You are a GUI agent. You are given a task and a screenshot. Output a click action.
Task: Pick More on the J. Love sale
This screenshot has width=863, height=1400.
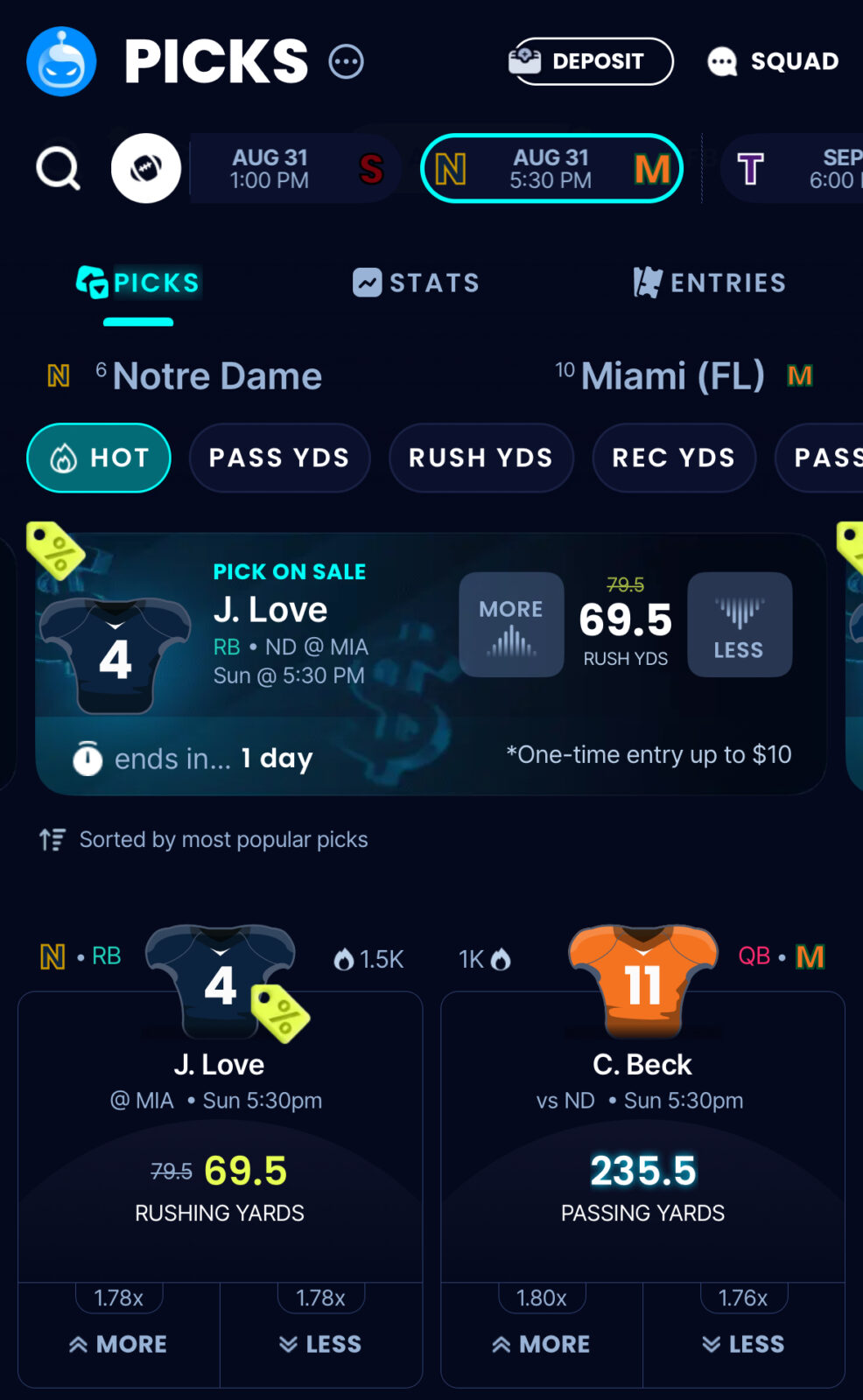(511, 625)
